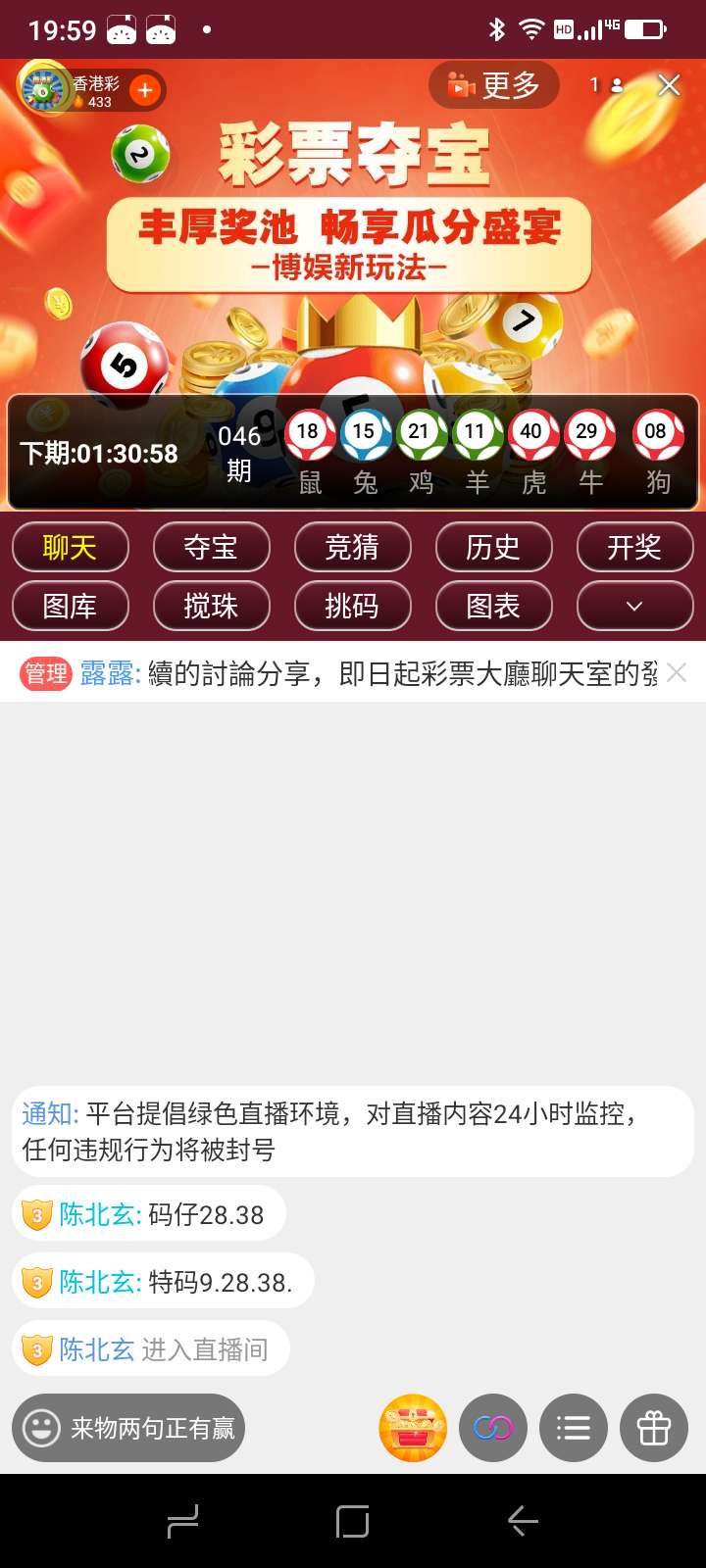This screenshot has width=706, height=1568.
Task: Open the 更多 menu
Action: click(494, 85)
